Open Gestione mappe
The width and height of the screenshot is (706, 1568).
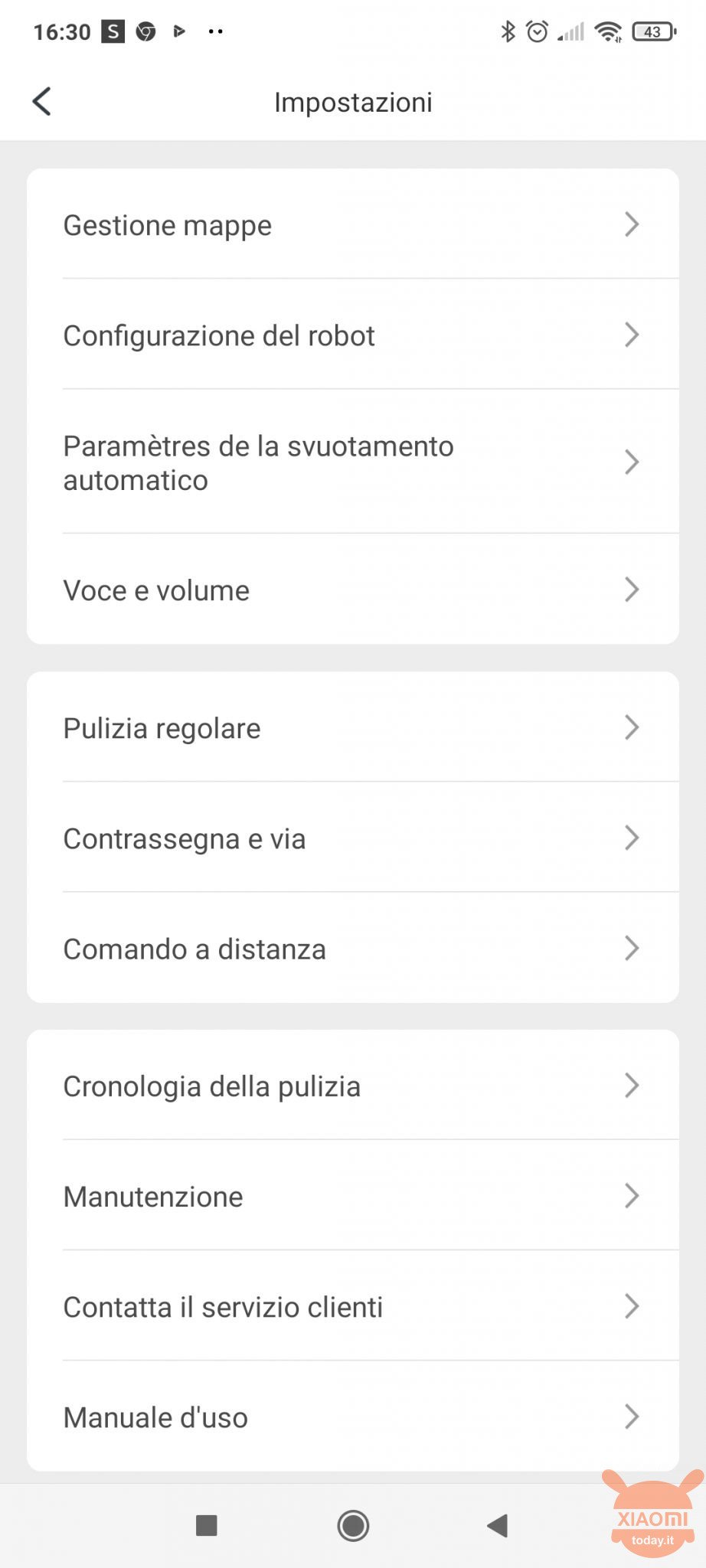(x=353, y=224)
